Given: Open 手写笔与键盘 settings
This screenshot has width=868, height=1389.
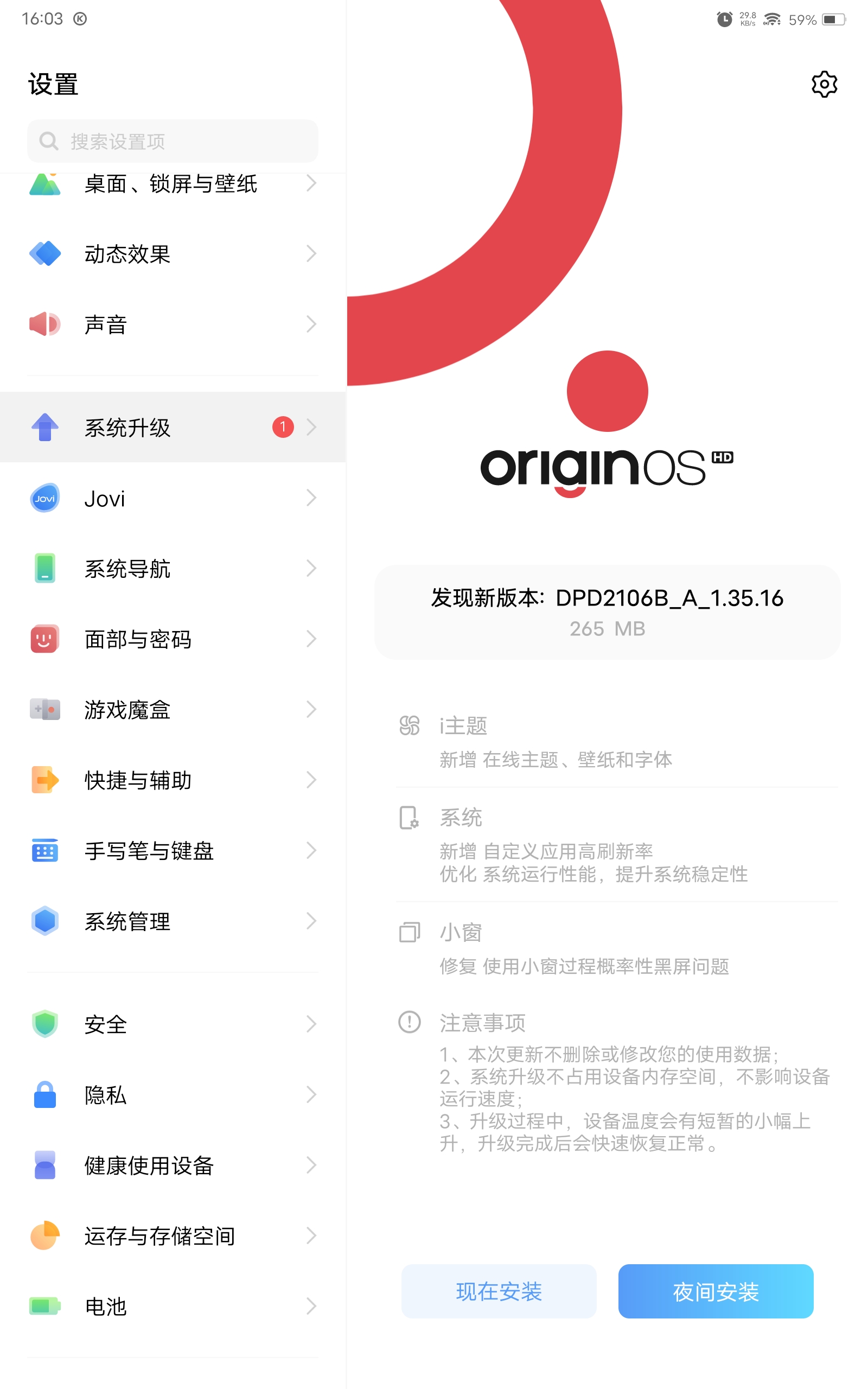Looking at the screenshot, I should [172, 850].
